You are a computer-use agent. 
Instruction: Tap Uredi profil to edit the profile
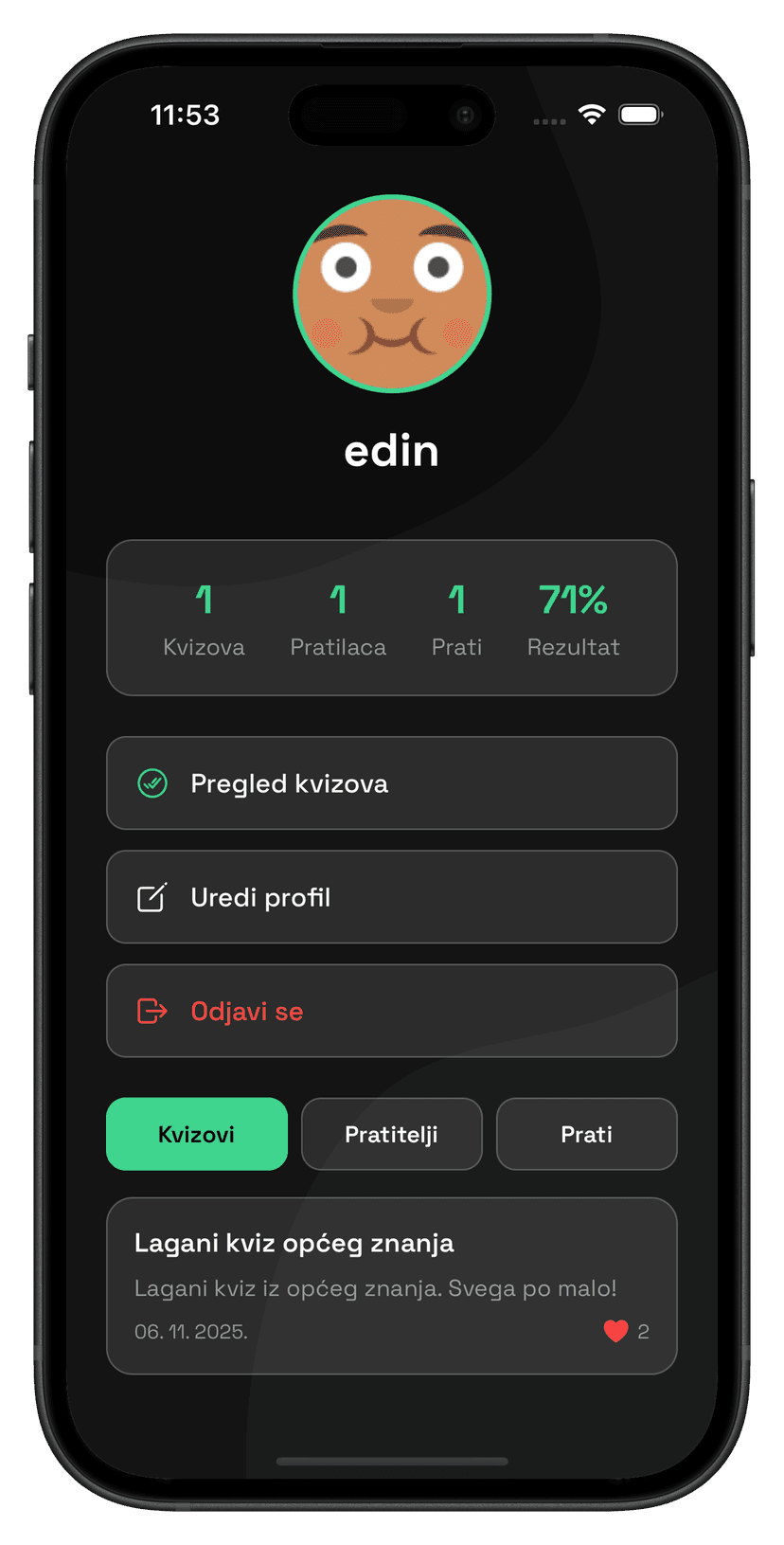click(x=392, y=897)
